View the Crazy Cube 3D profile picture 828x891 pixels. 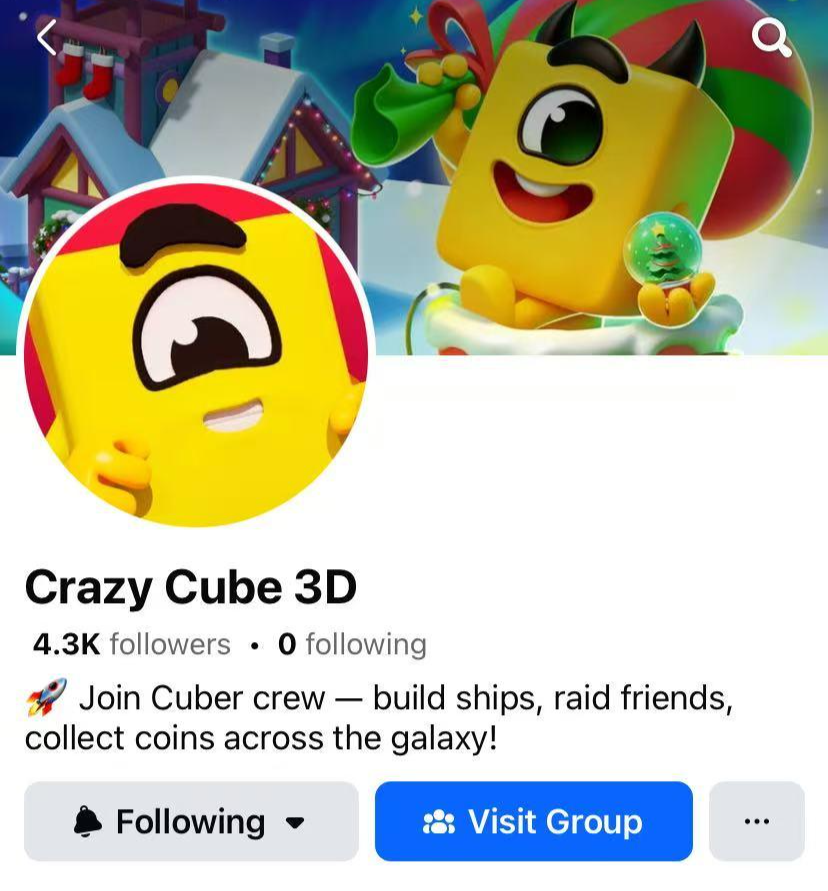tap(196, 353)
